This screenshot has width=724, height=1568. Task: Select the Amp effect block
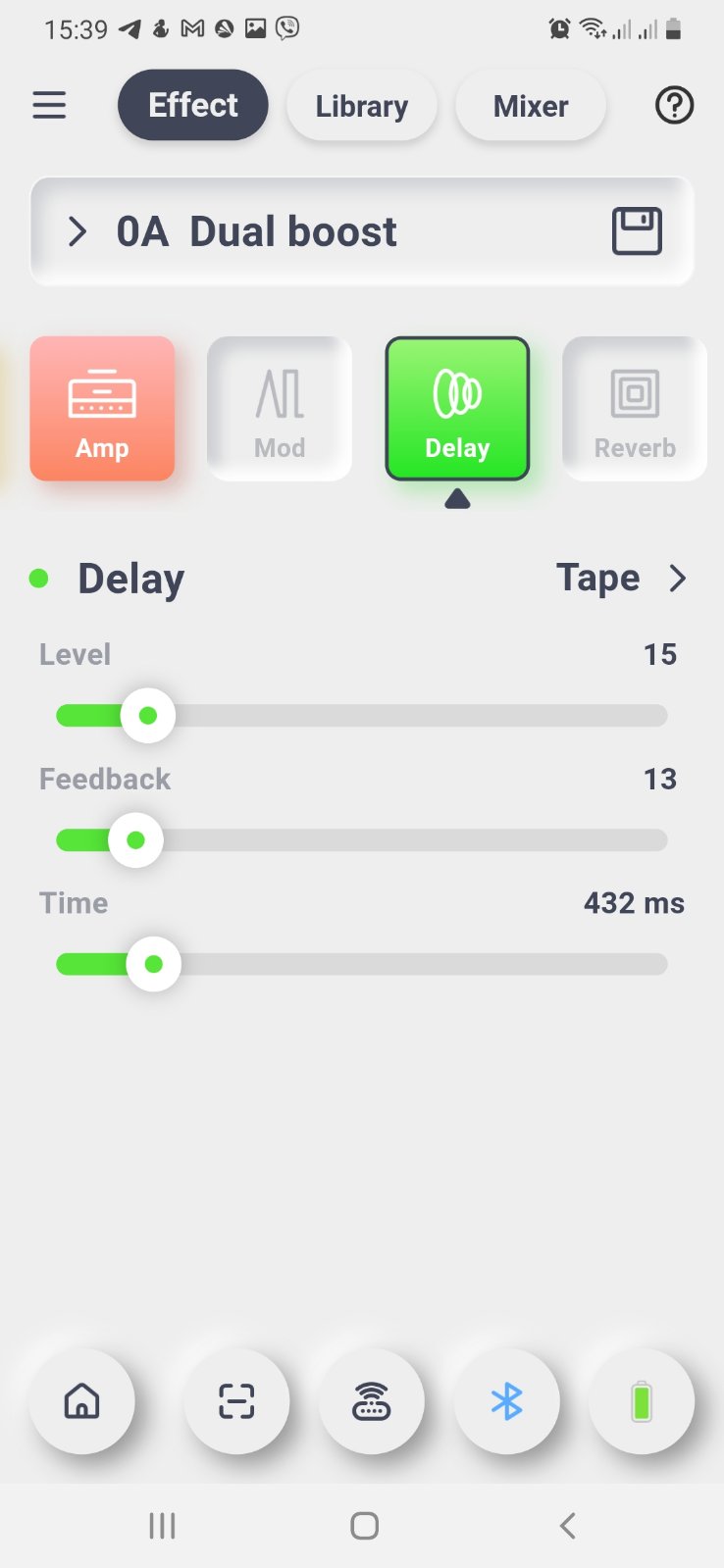[x=102, y=409]
